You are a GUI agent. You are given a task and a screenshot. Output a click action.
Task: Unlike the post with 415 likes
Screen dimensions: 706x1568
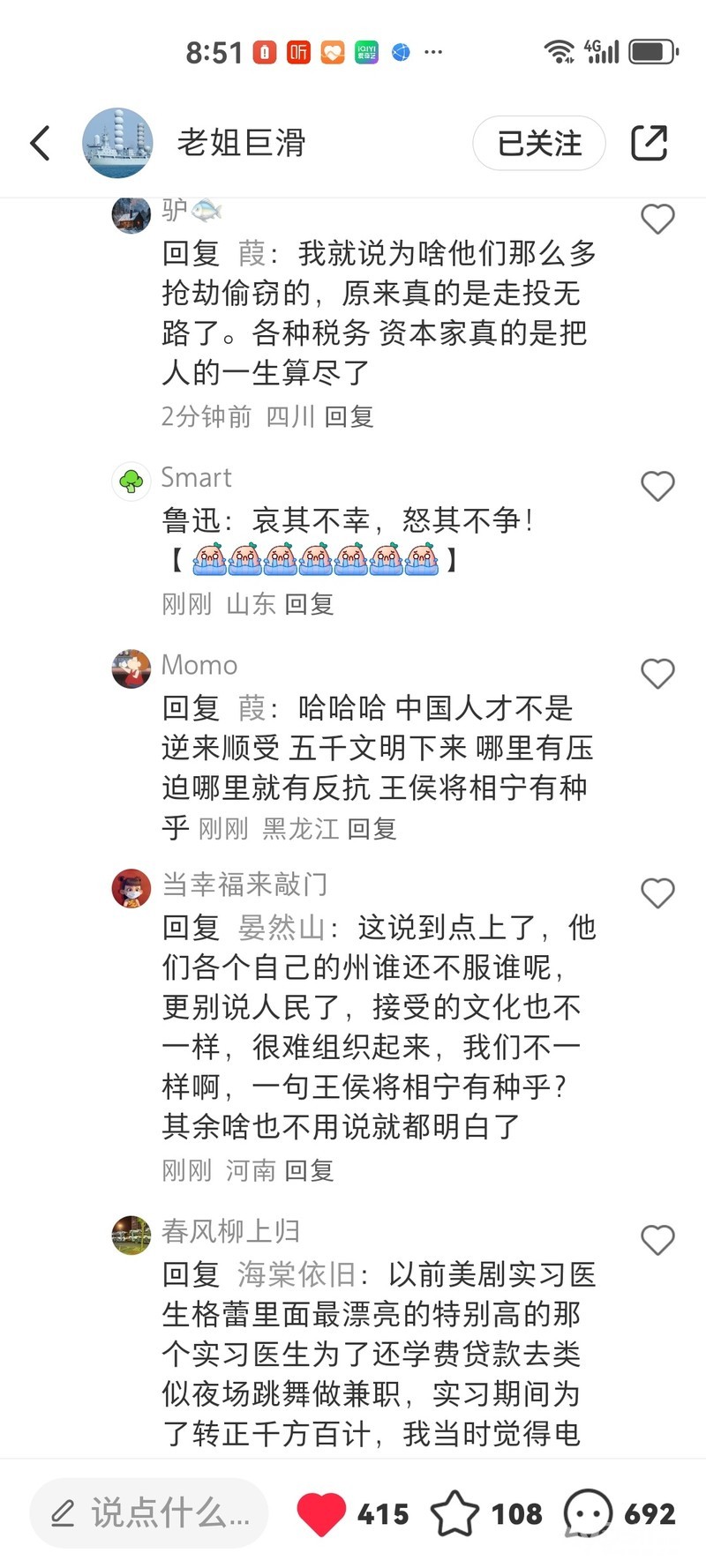pos(321,1514)
